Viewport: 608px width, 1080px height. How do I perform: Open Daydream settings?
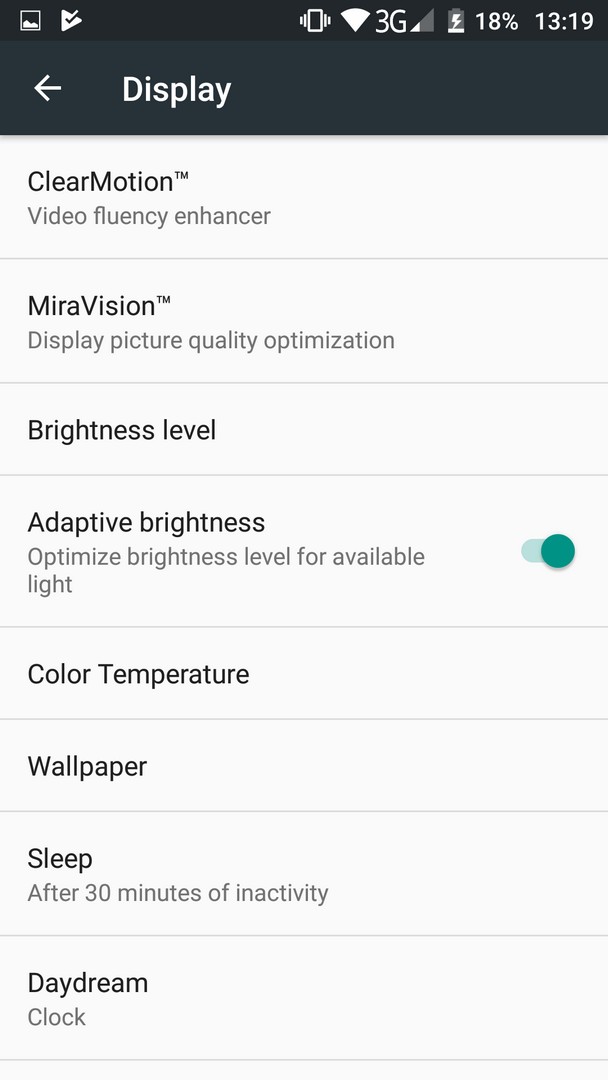coord(304,998)
